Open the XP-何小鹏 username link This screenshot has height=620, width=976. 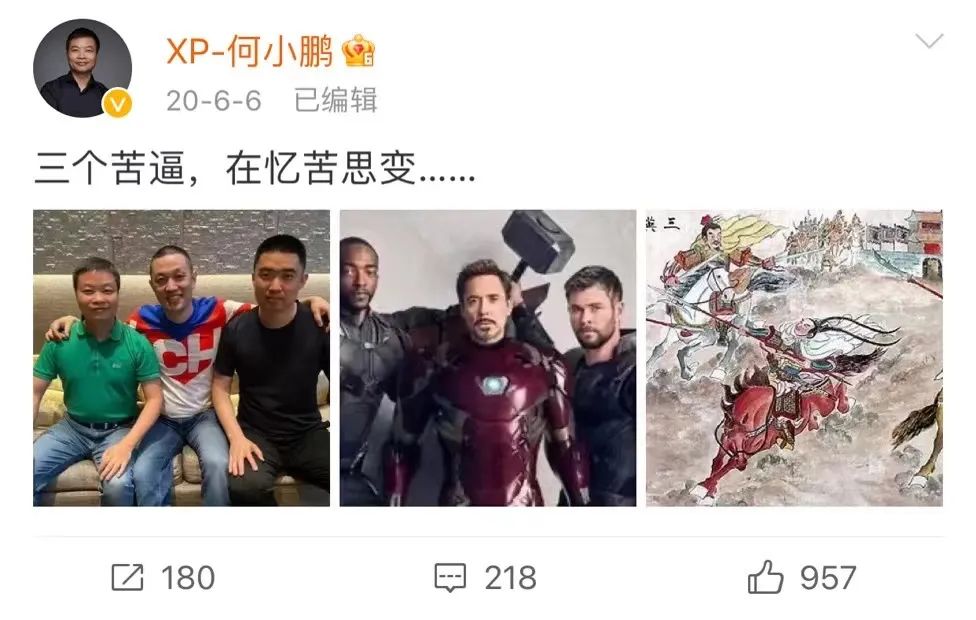(249, 51)
